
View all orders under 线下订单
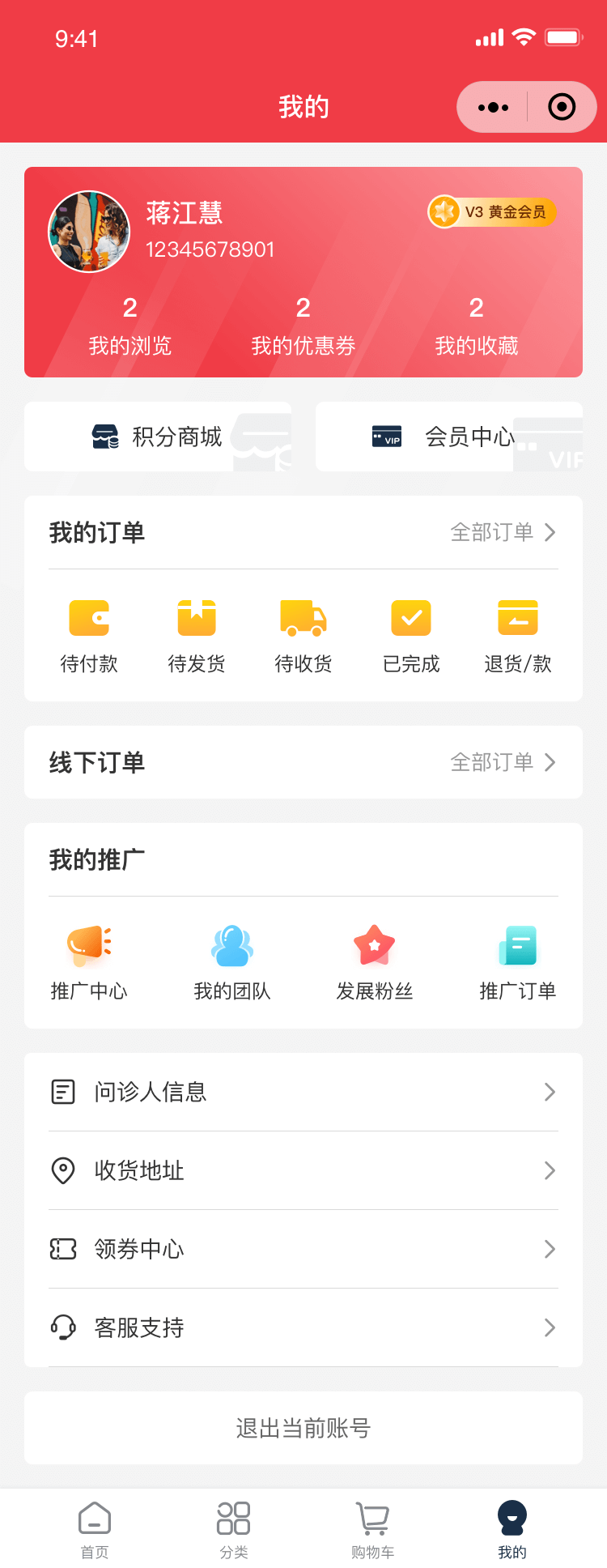503,762
